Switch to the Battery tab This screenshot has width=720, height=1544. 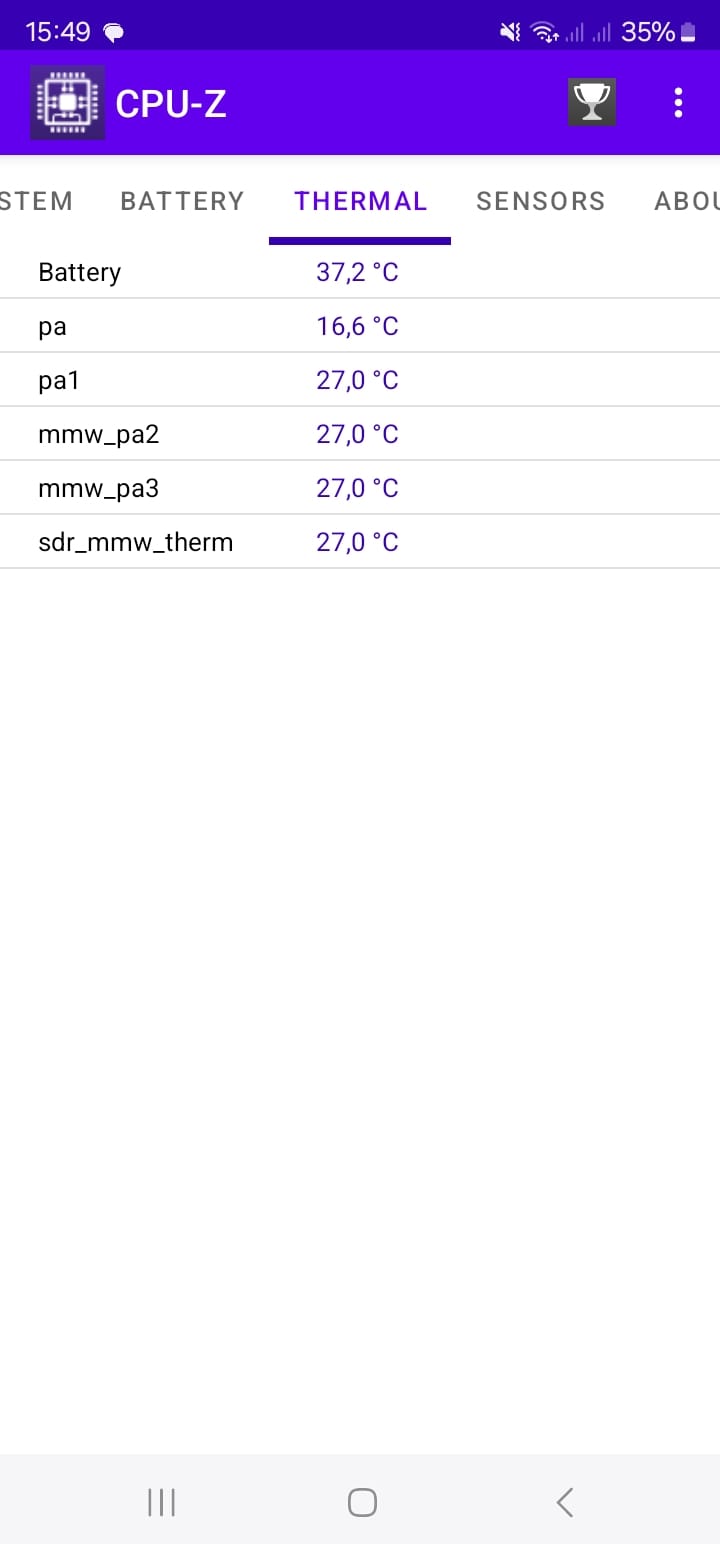pos(182,201)
